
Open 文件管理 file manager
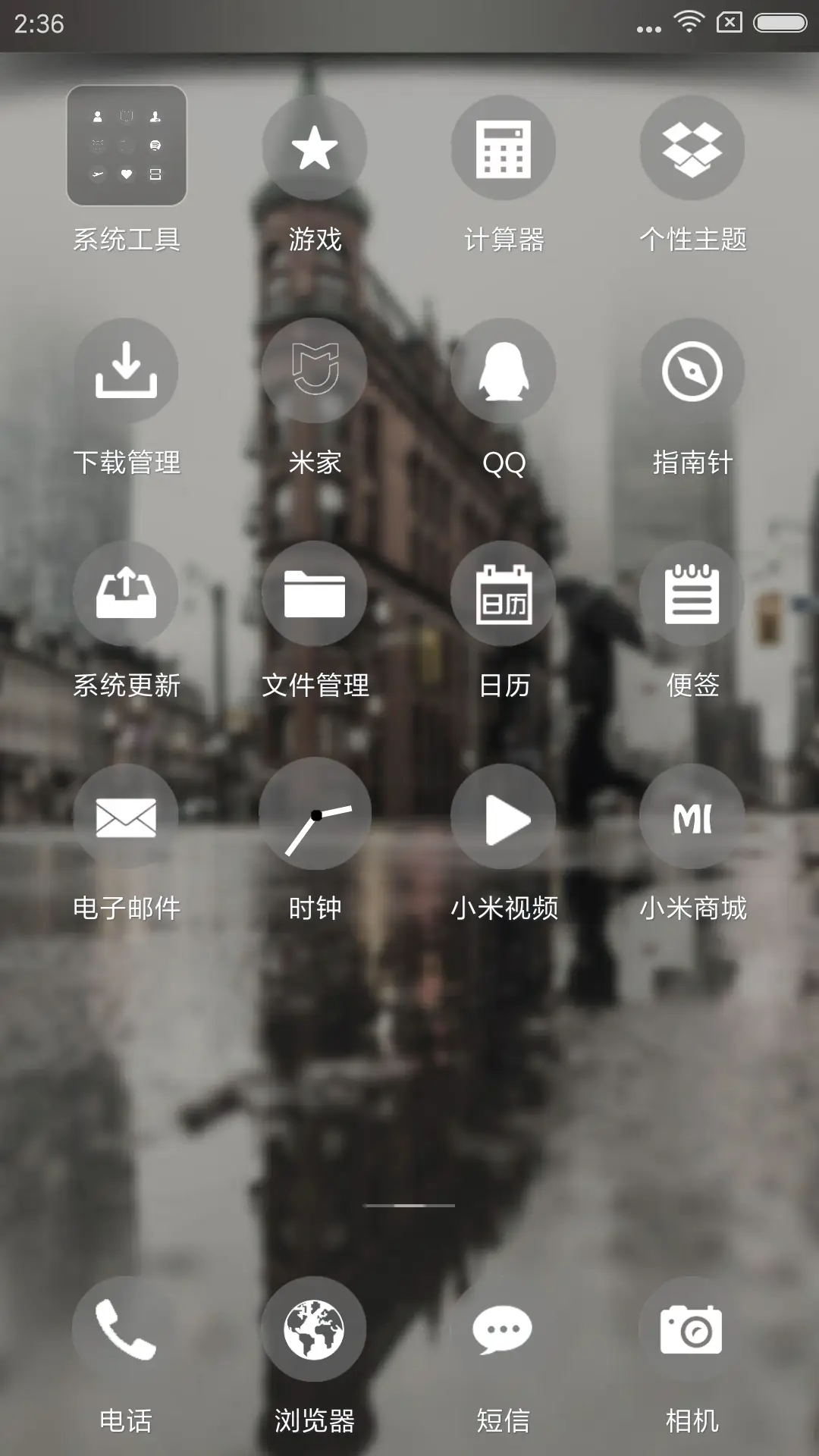(x=315, y=593)
